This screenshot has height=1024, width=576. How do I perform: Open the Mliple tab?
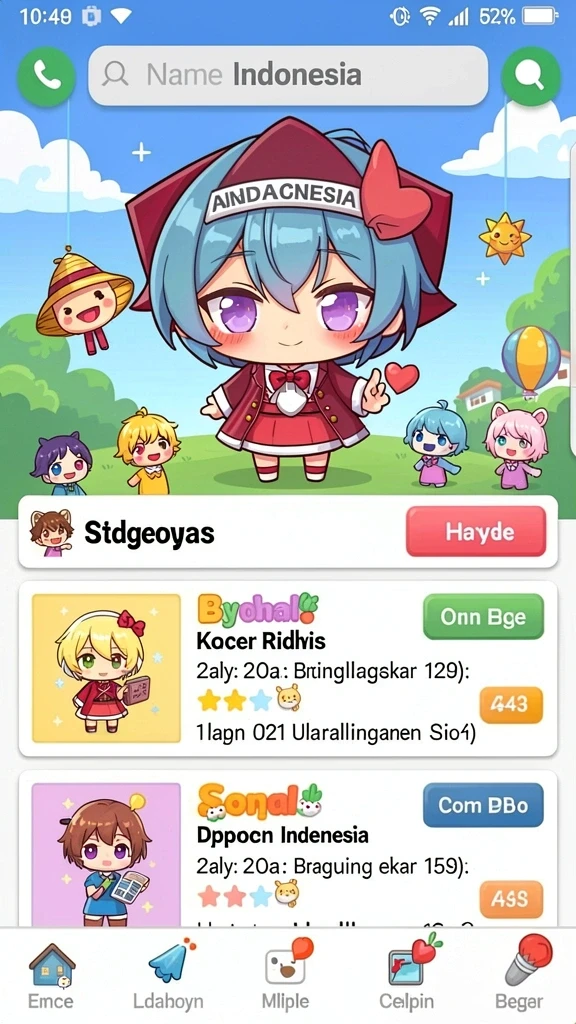285,976
